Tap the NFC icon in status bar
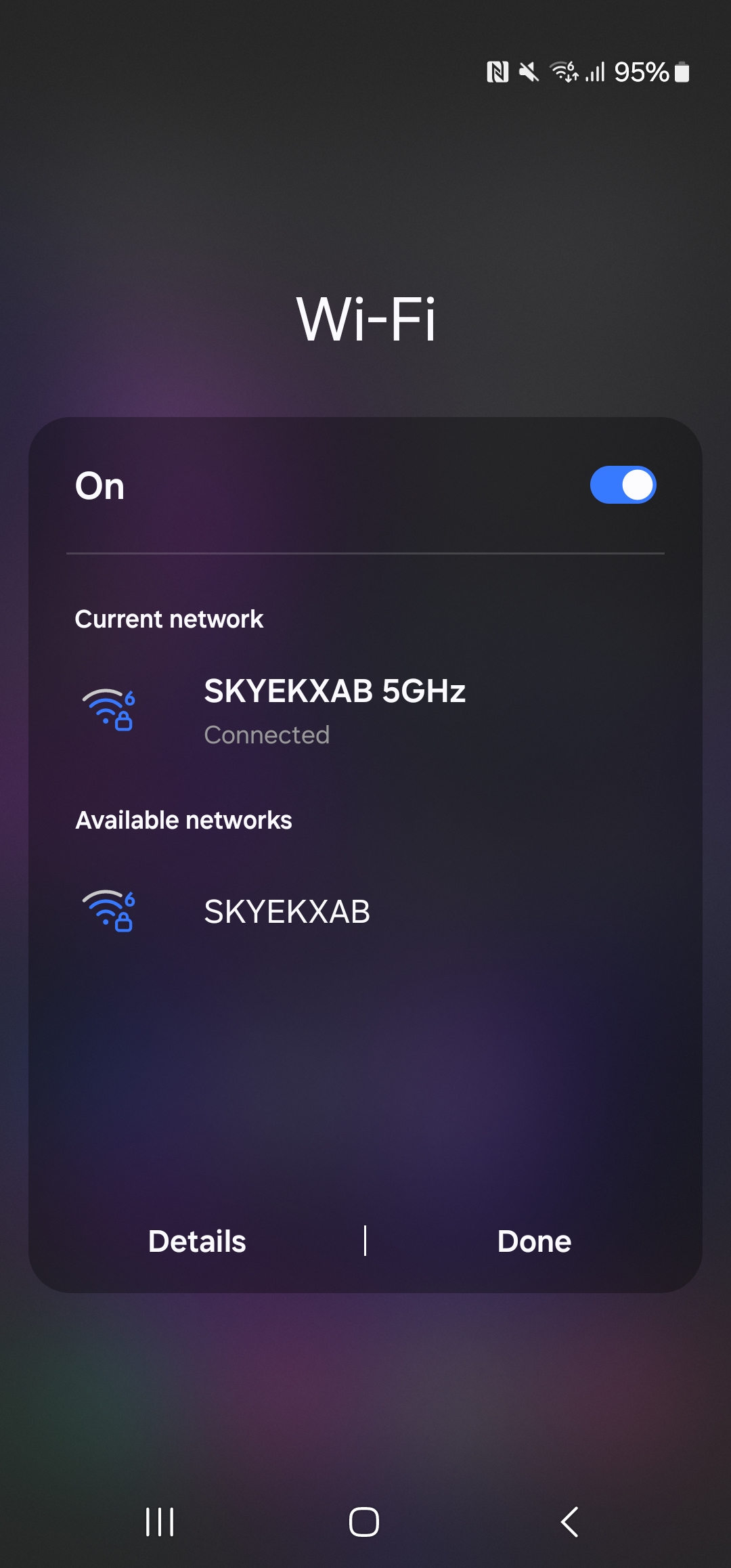The image size is (731, 1568). click(497, 72)
